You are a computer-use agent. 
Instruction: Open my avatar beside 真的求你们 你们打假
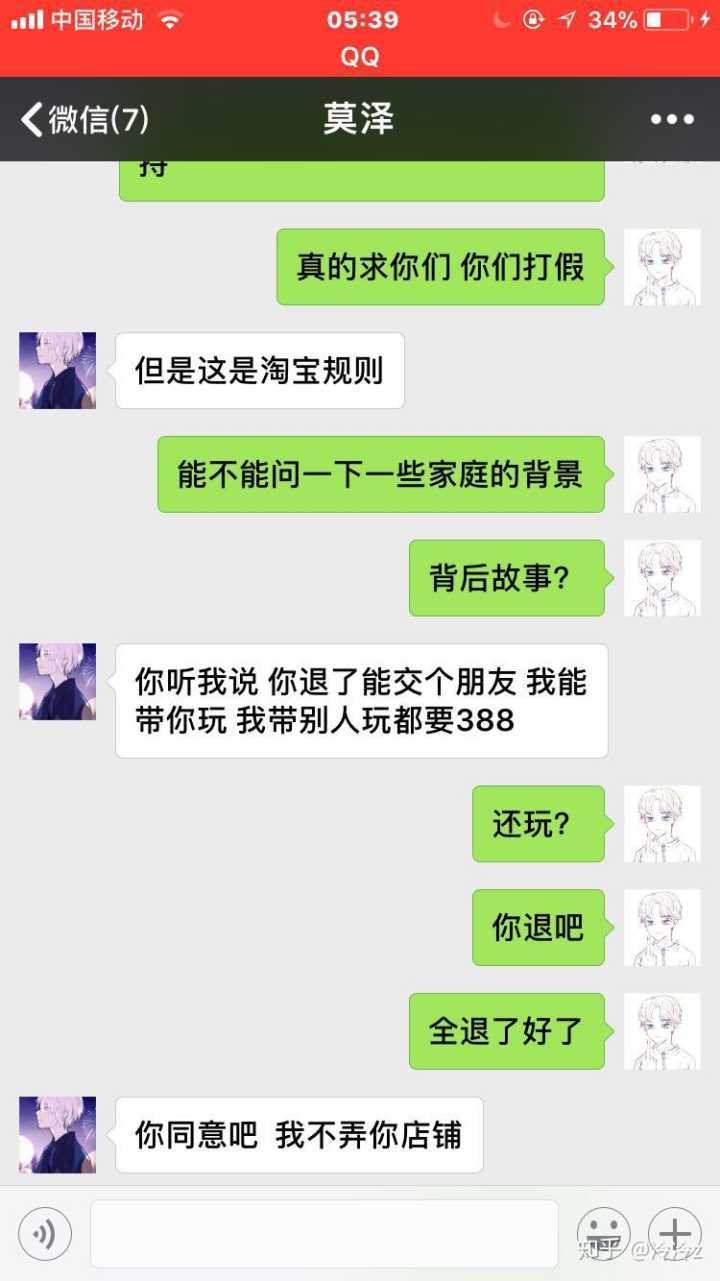coord(662,267)
